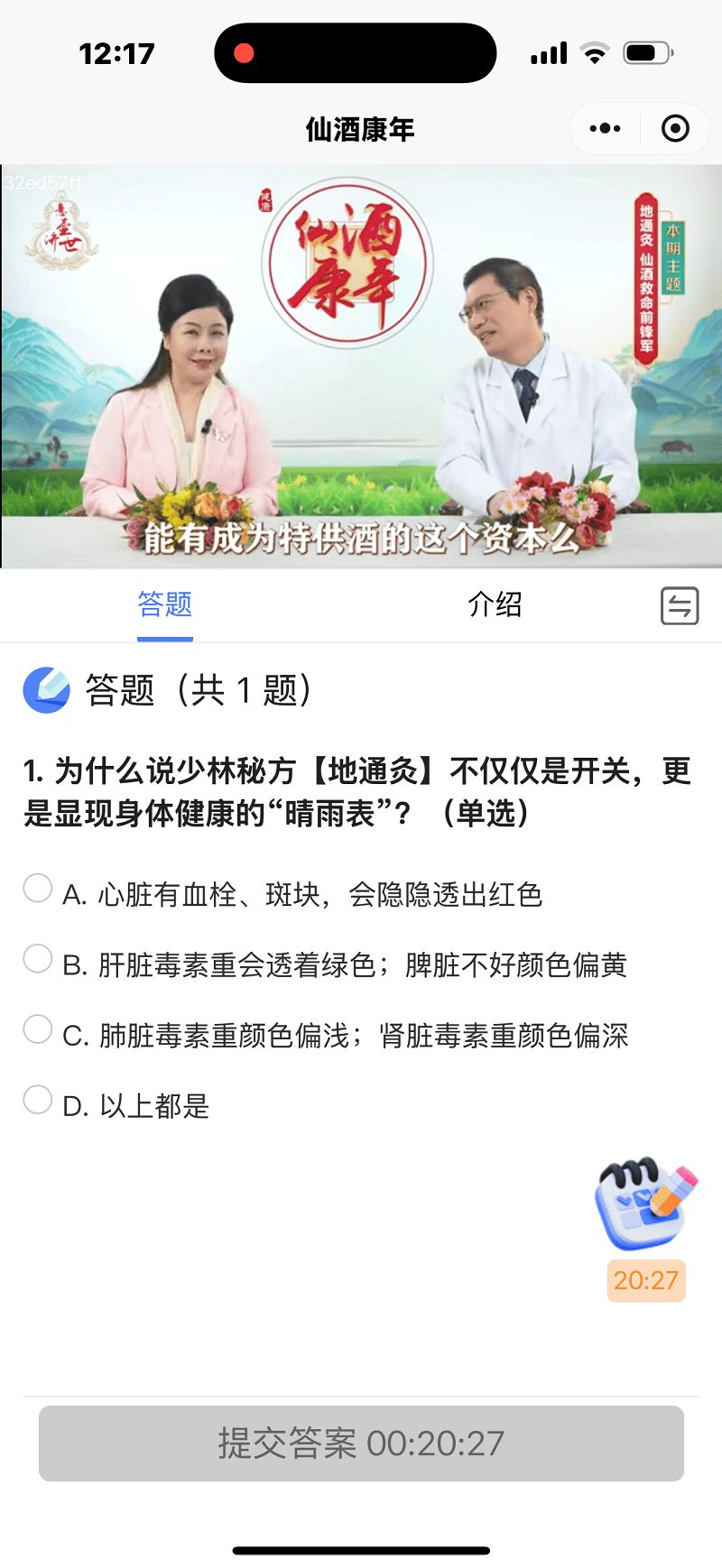This screenshot has width=722, height=1568.
Task: Choose option D 以上都是
Action: [38, 1099]
